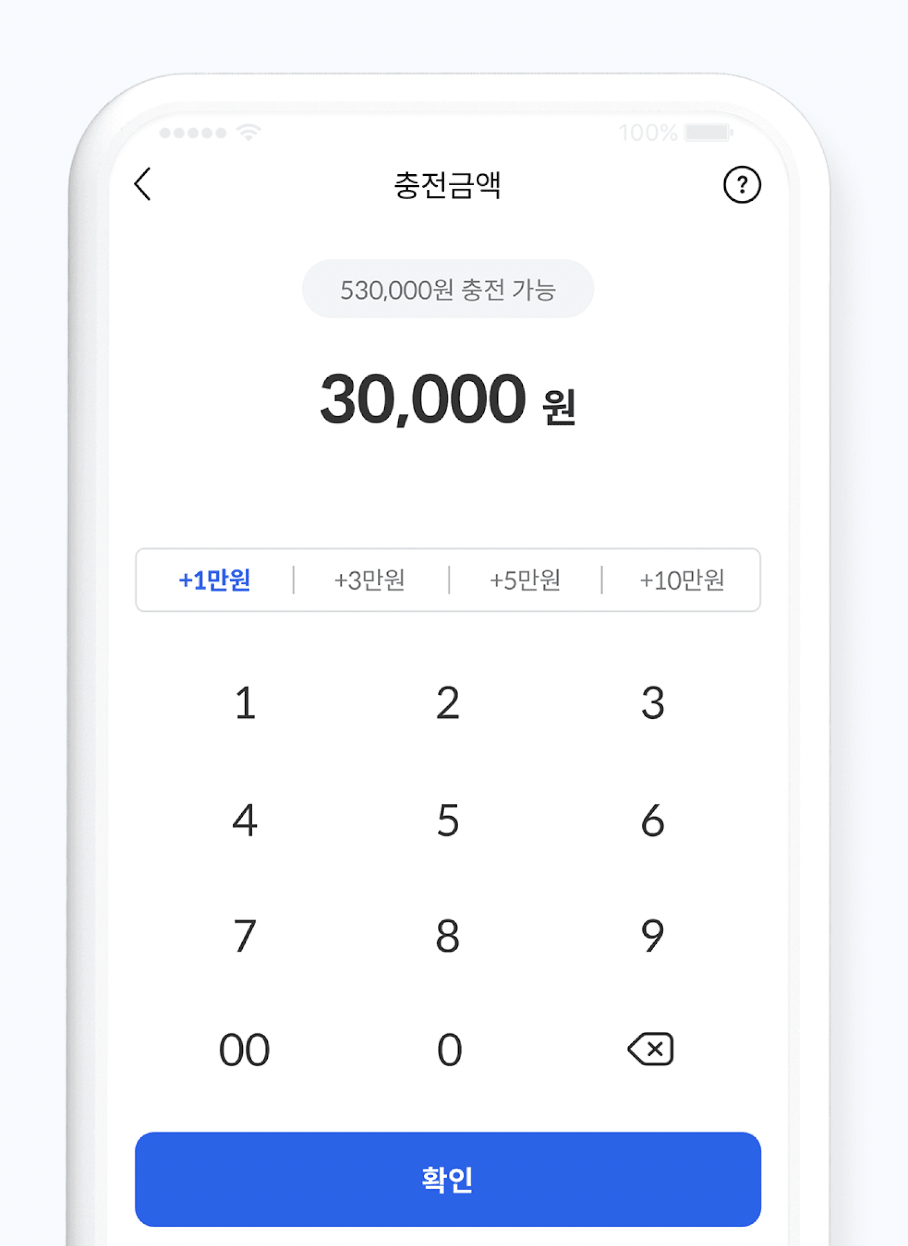Select the 충전금액 title text

(x=447, y=186)
